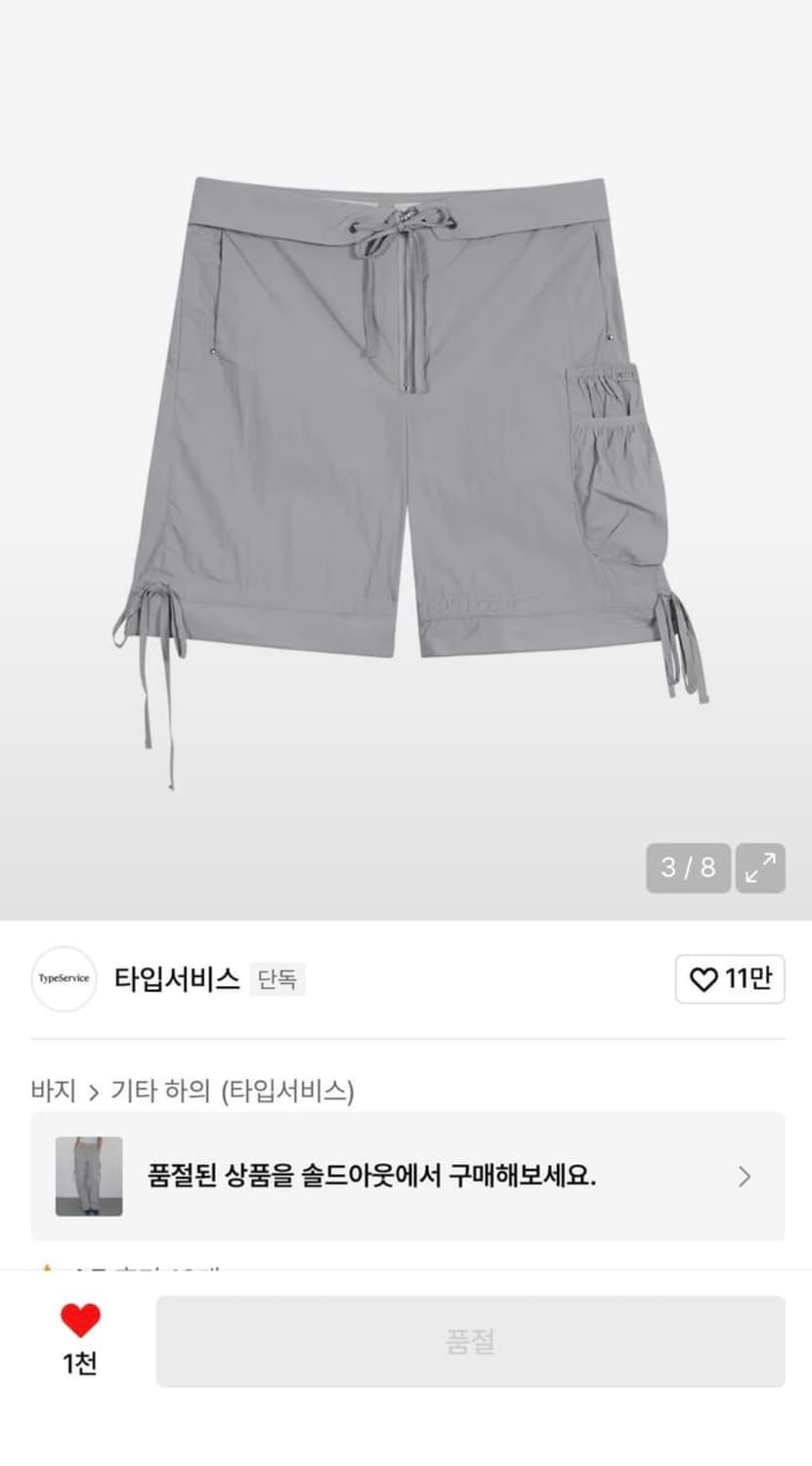Expand the 솔드아웃 purchase banner
812x1466 pixels.
tap(406, 1176)
